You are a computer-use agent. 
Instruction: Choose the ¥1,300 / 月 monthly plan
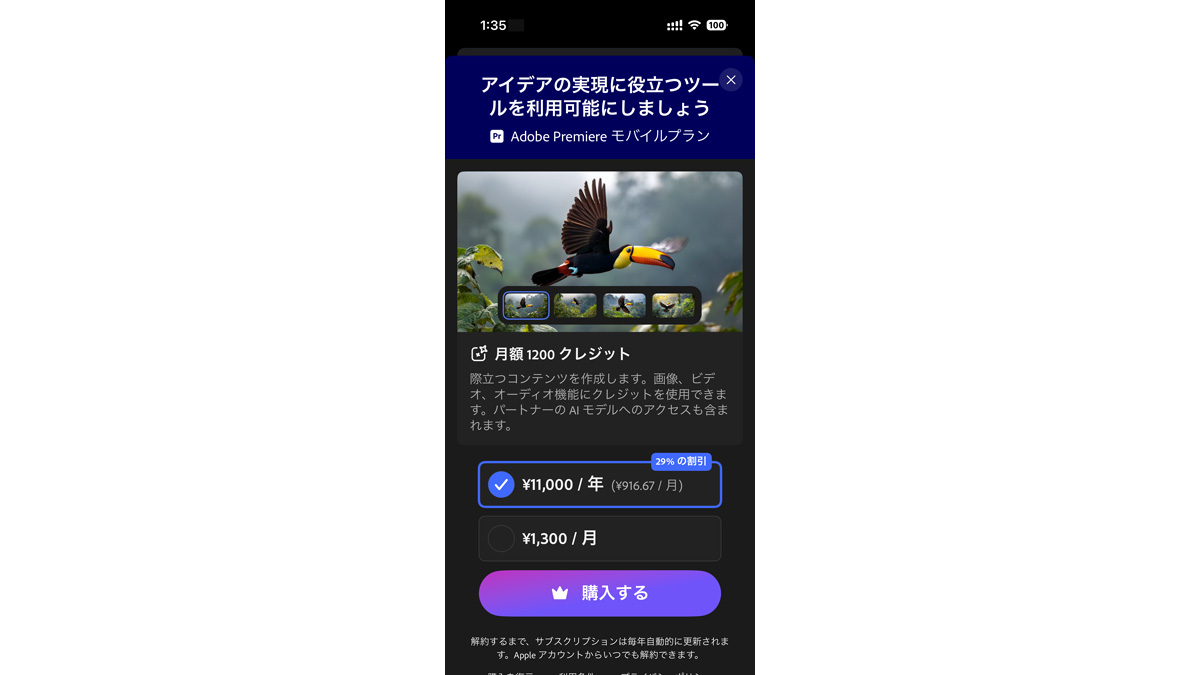click(x=599, y=538)
